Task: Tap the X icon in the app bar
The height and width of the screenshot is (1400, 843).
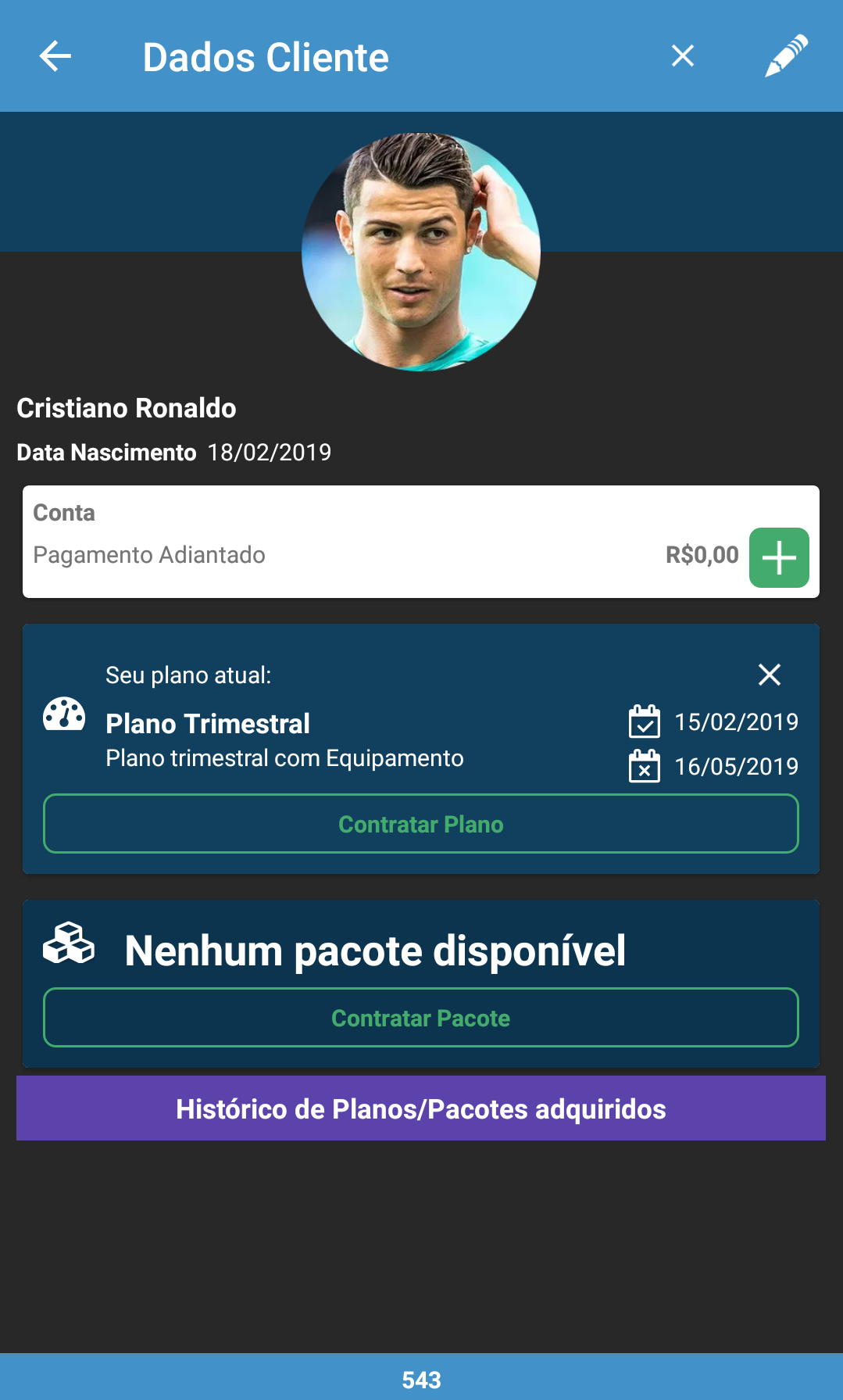Action: (x=682, y=56)
